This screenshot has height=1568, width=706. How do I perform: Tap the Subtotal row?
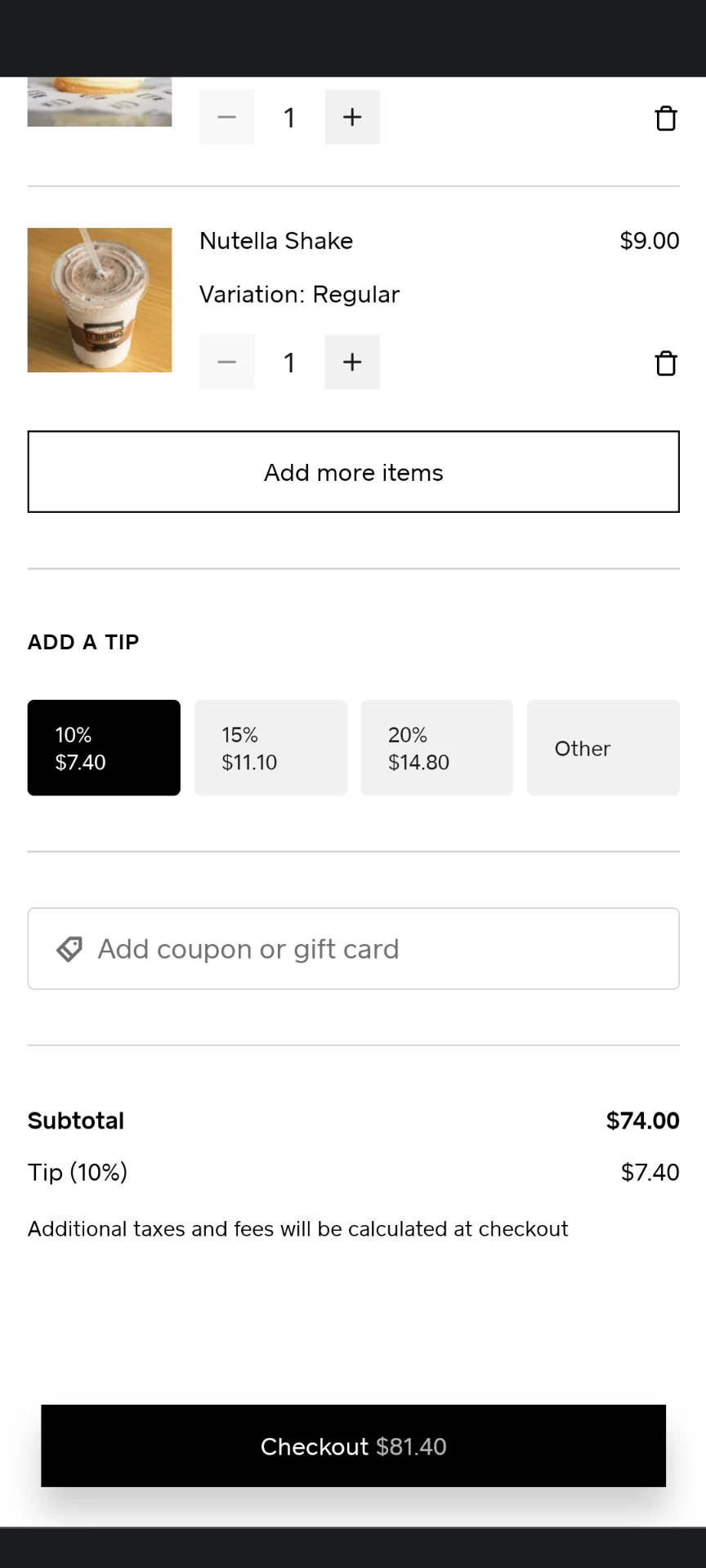(x=353, y=1120)
